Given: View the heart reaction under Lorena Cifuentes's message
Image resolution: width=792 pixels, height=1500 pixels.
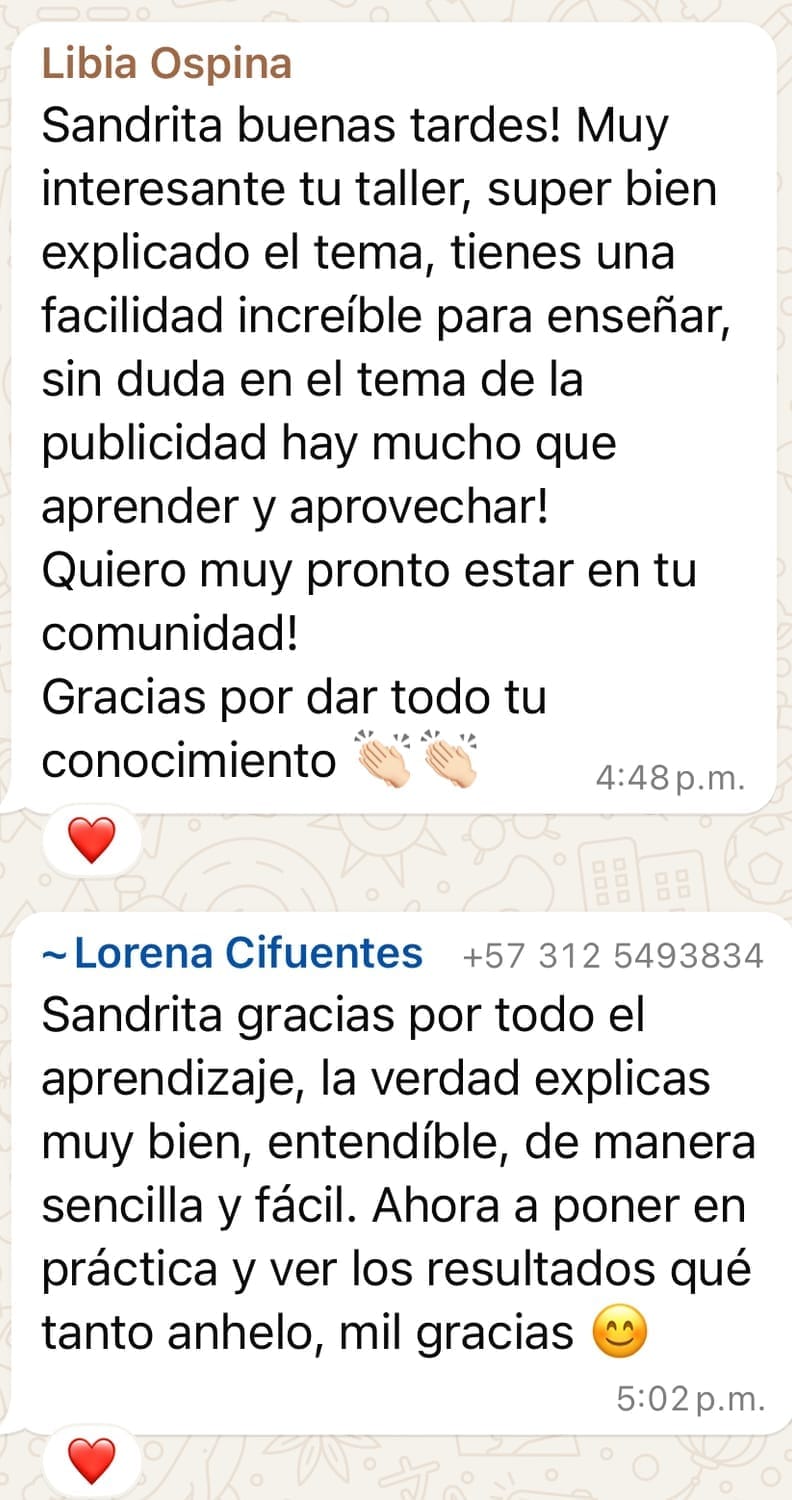Looking at the screenshot, I should [92, 1462].
